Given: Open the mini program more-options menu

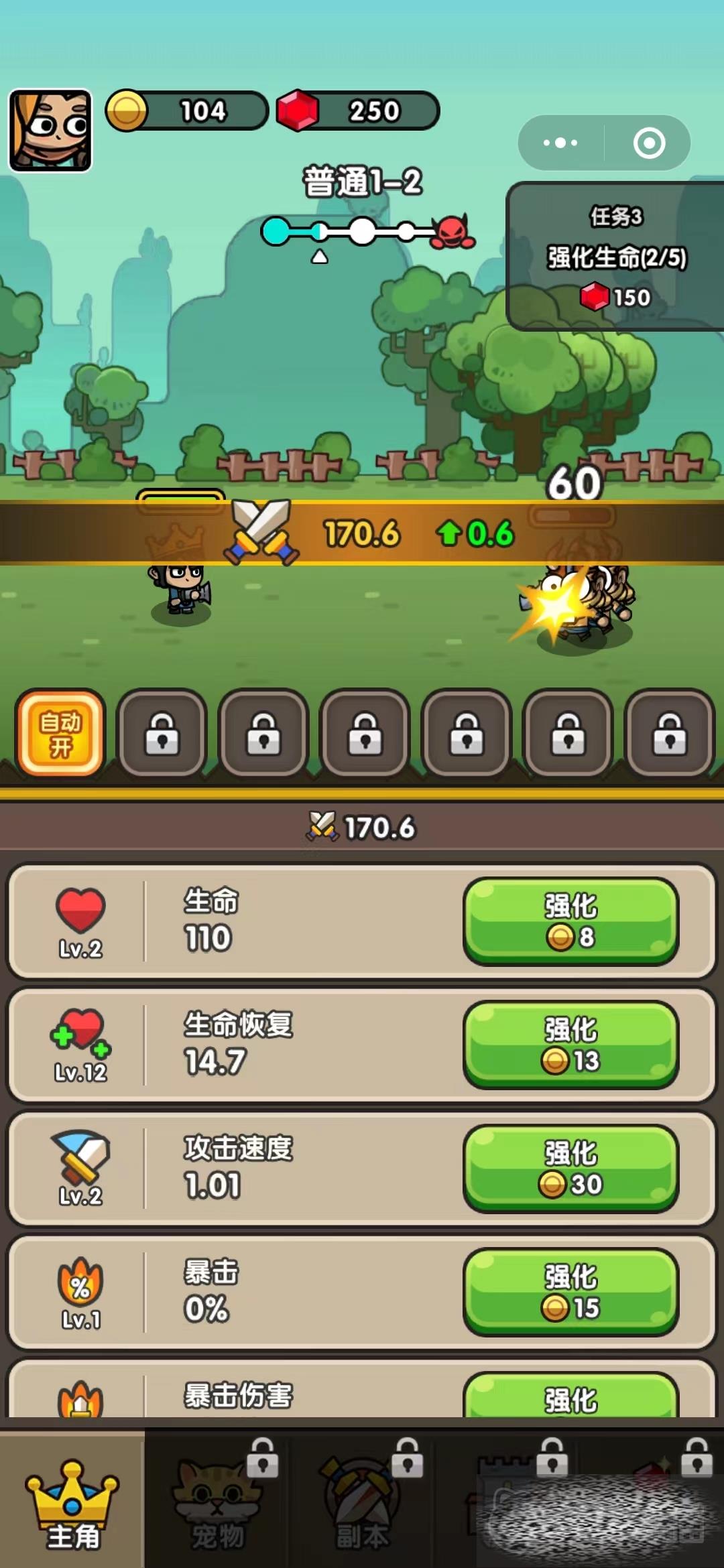Looking at the screenshot, I should [x=560, y=143].
